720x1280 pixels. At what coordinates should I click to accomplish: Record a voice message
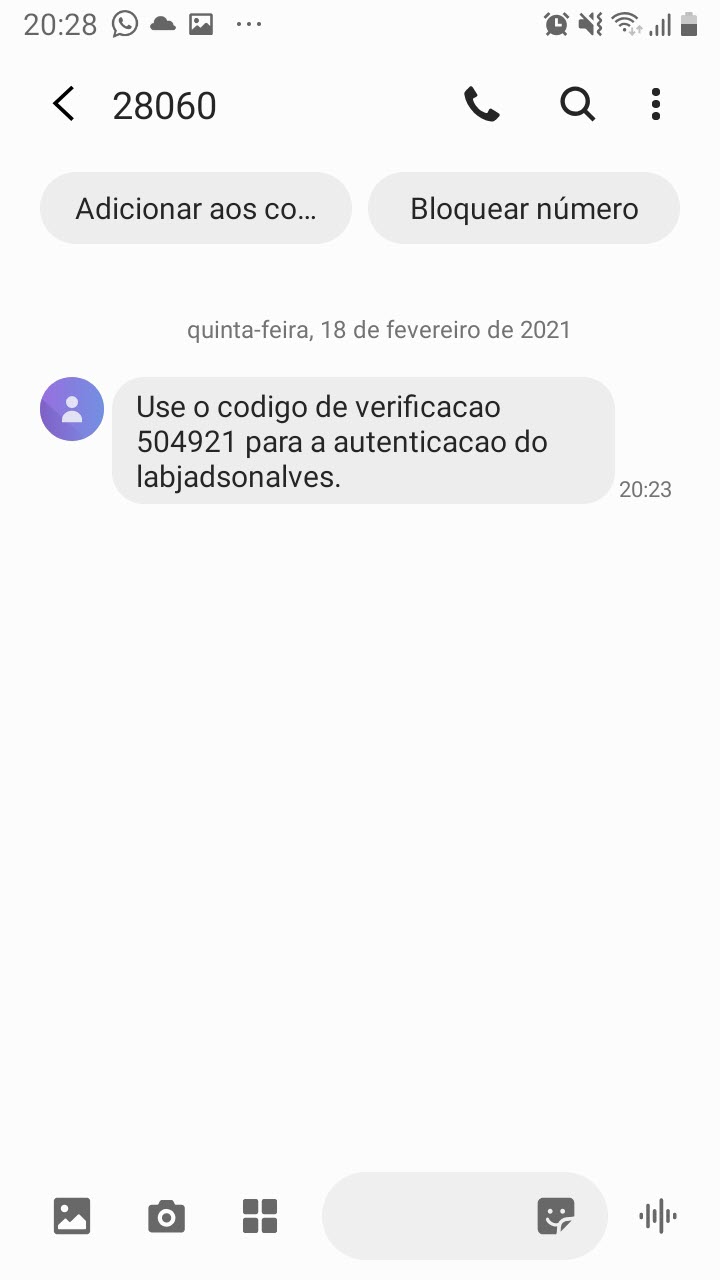pos(657,1216)
